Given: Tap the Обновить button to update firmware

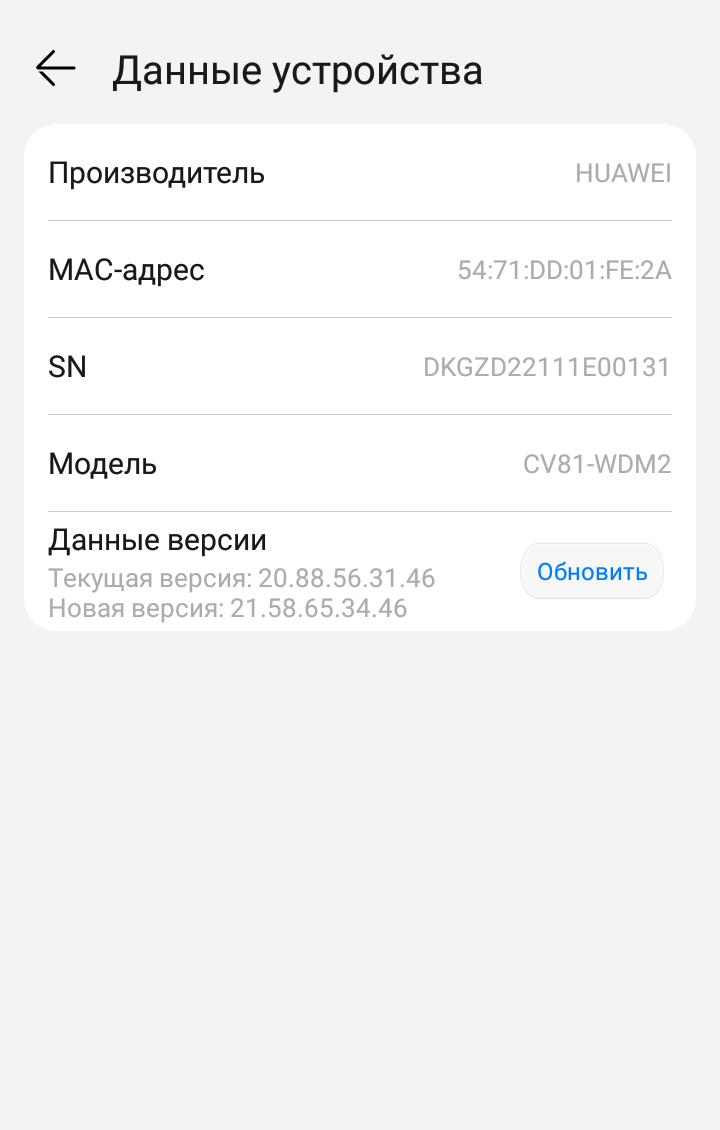Looking at the screenshot, I should (x=592, y=572).
